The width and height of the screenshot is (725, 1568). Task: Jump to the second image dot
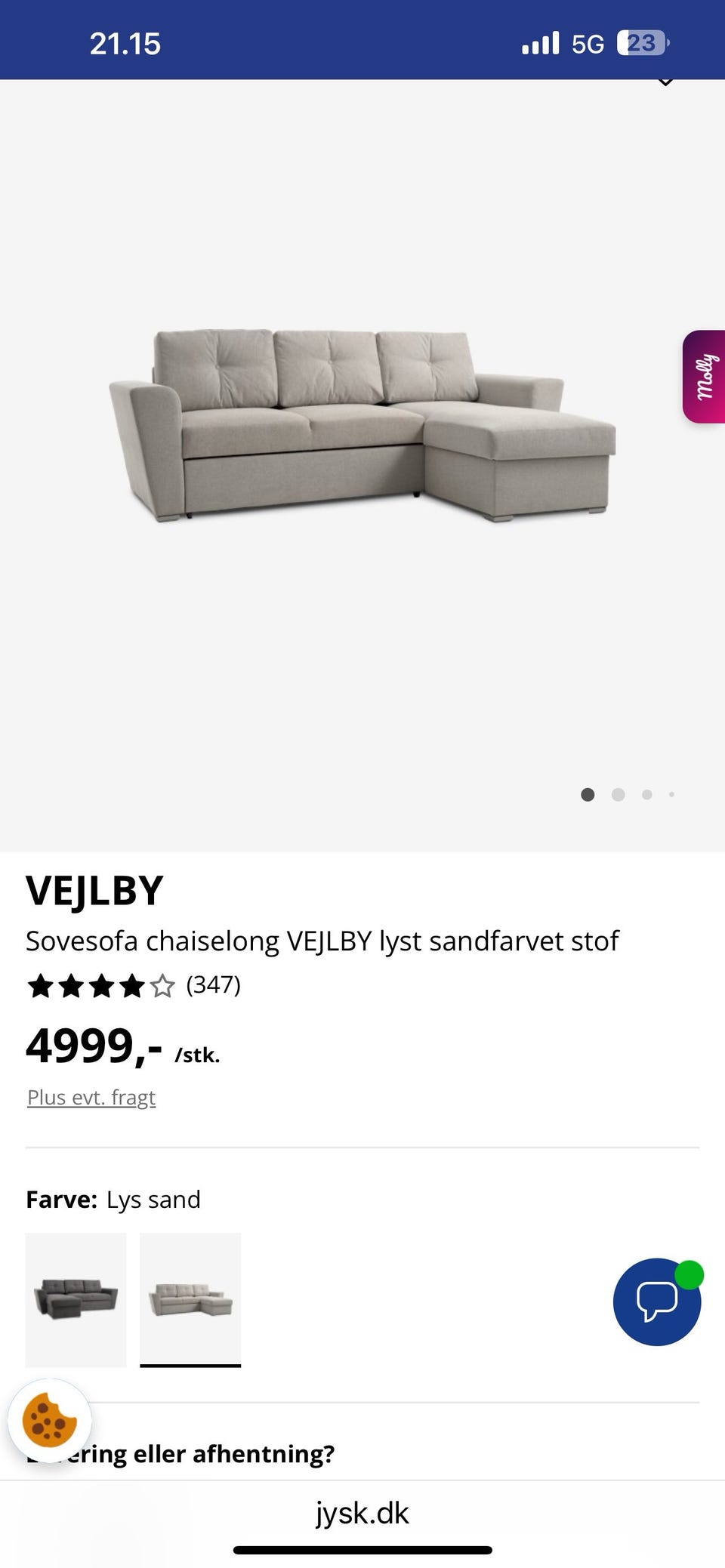618,794
